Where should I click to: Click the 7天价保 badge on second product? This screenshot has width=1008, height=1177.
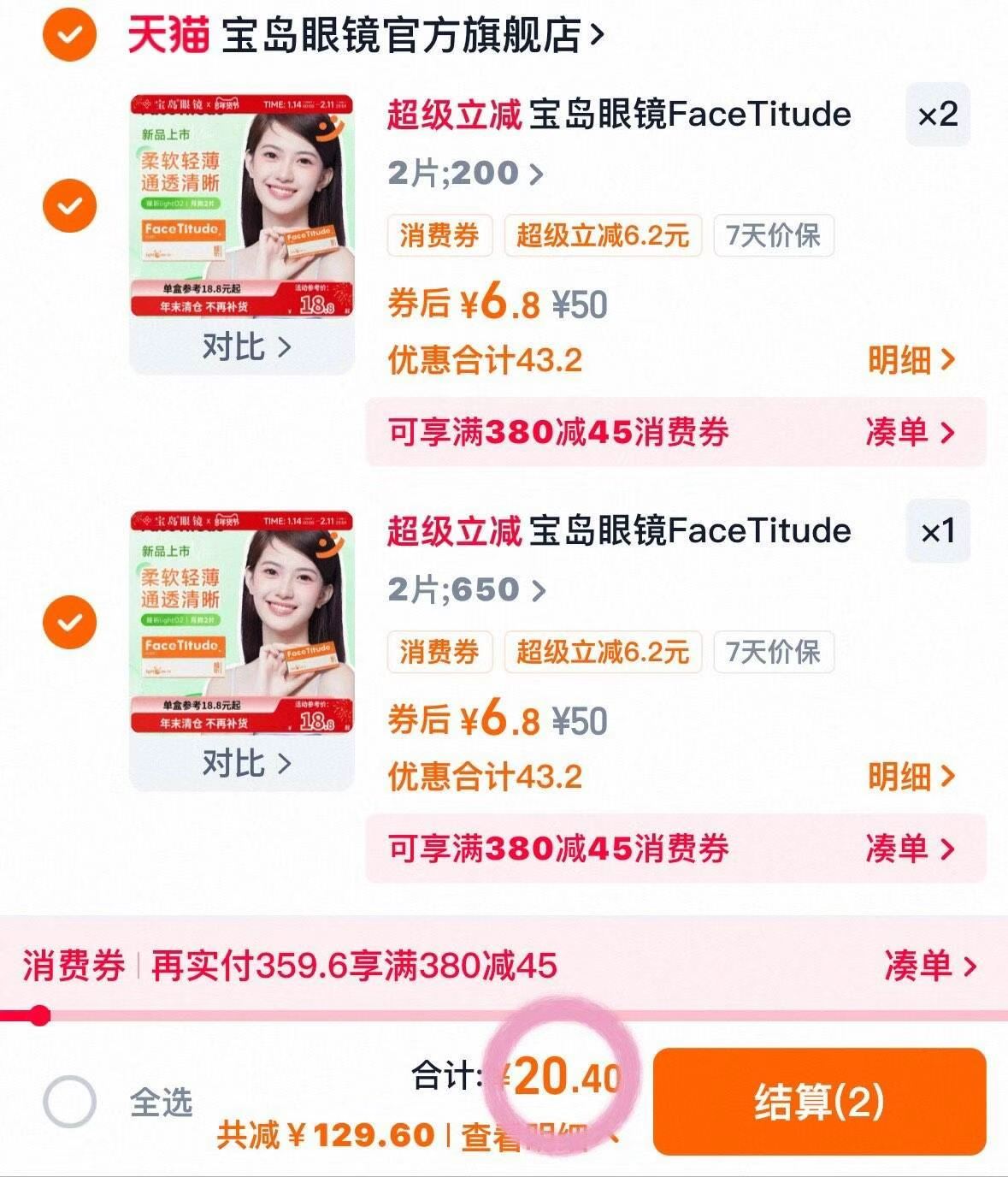[x=775, y=652]
